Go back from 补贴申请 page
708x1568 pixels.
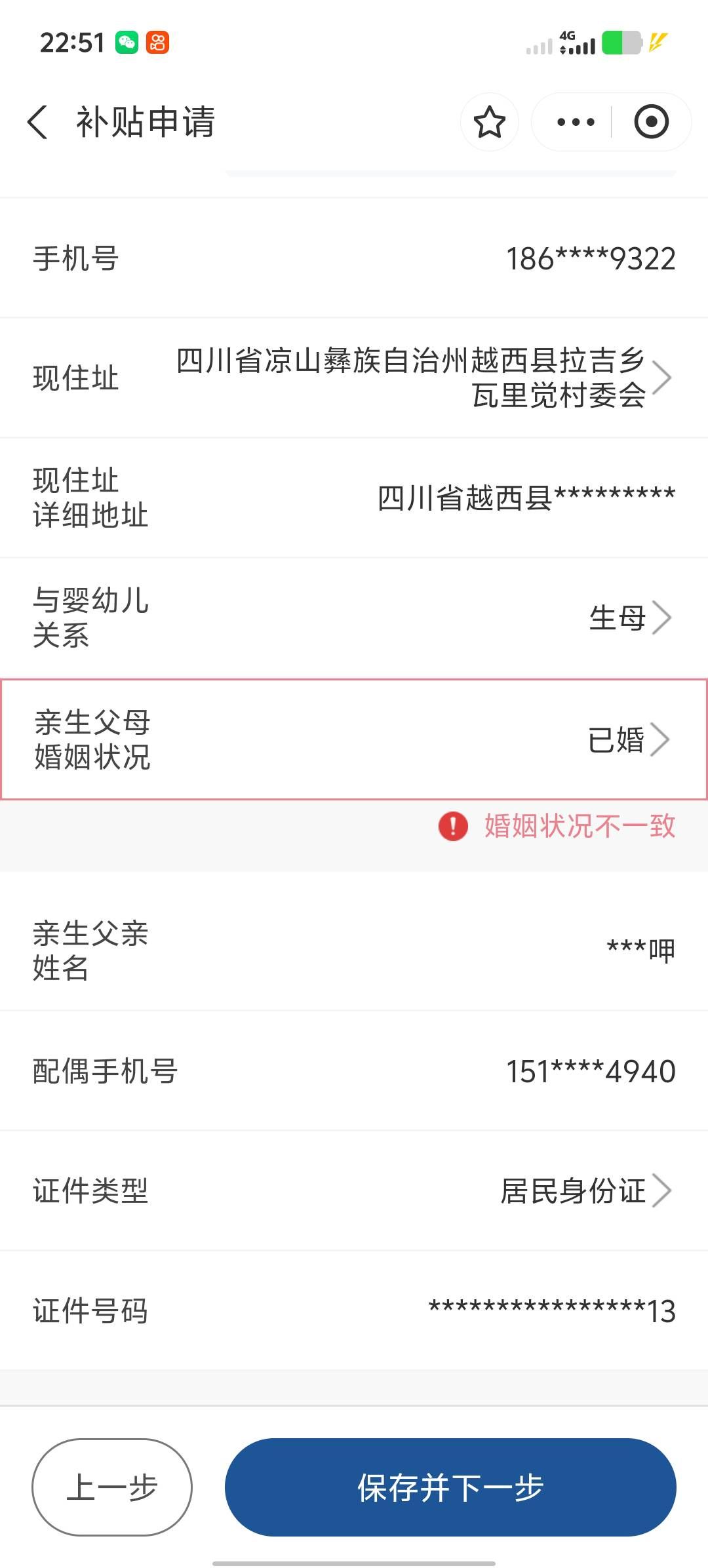point(38,122)
